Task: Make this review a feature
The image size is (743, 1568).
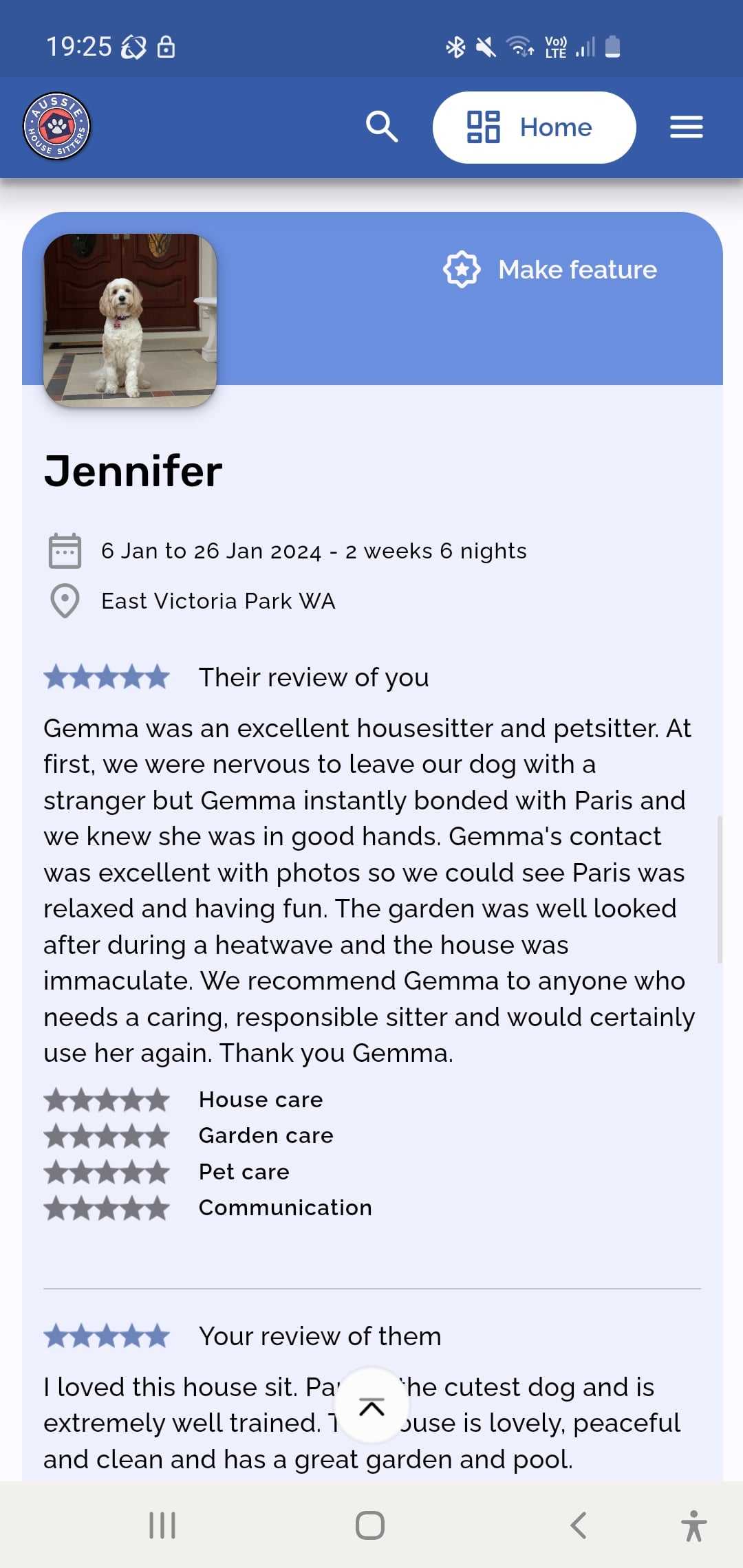Action: click(550, 270)
